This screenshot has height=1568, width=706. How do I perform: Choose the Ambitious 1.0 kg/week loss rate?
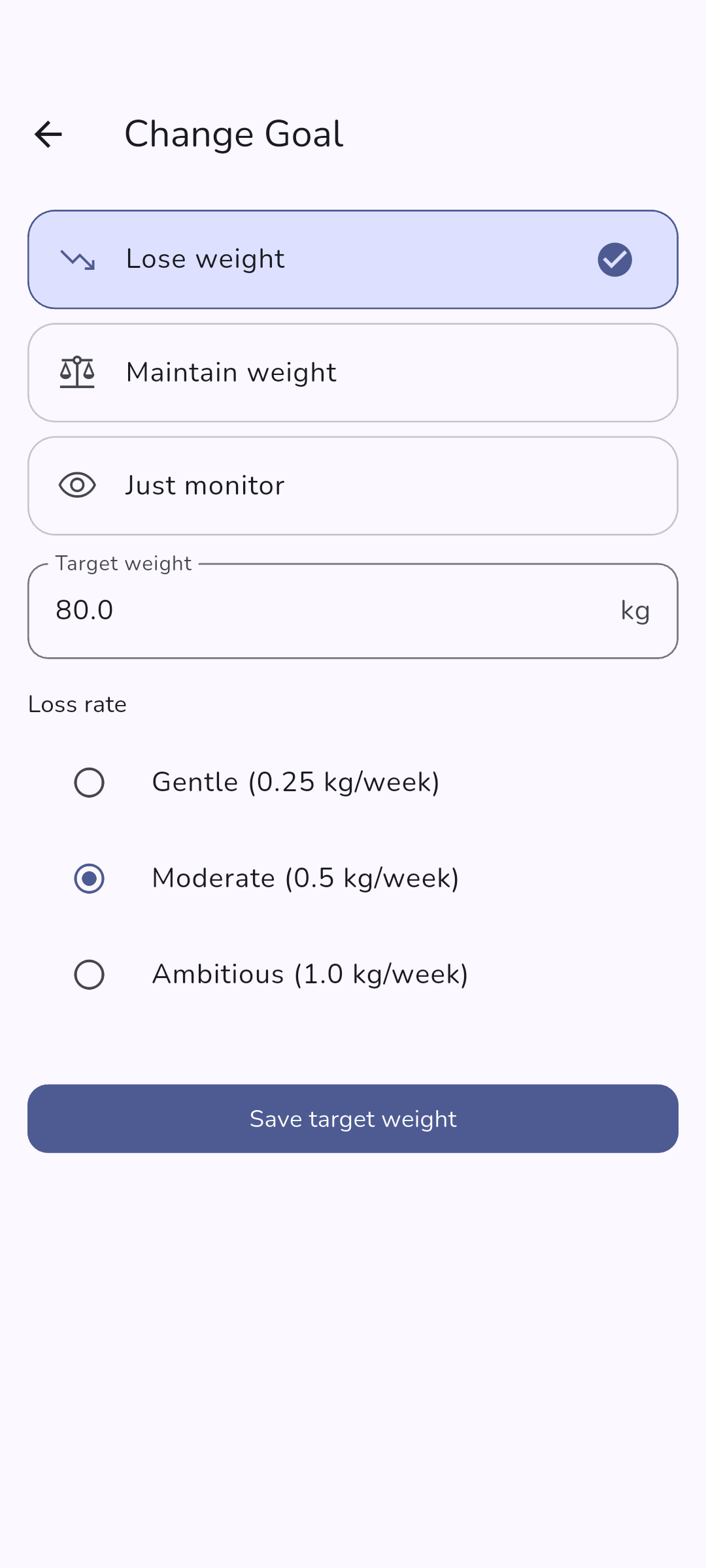(x=90, y=974)
